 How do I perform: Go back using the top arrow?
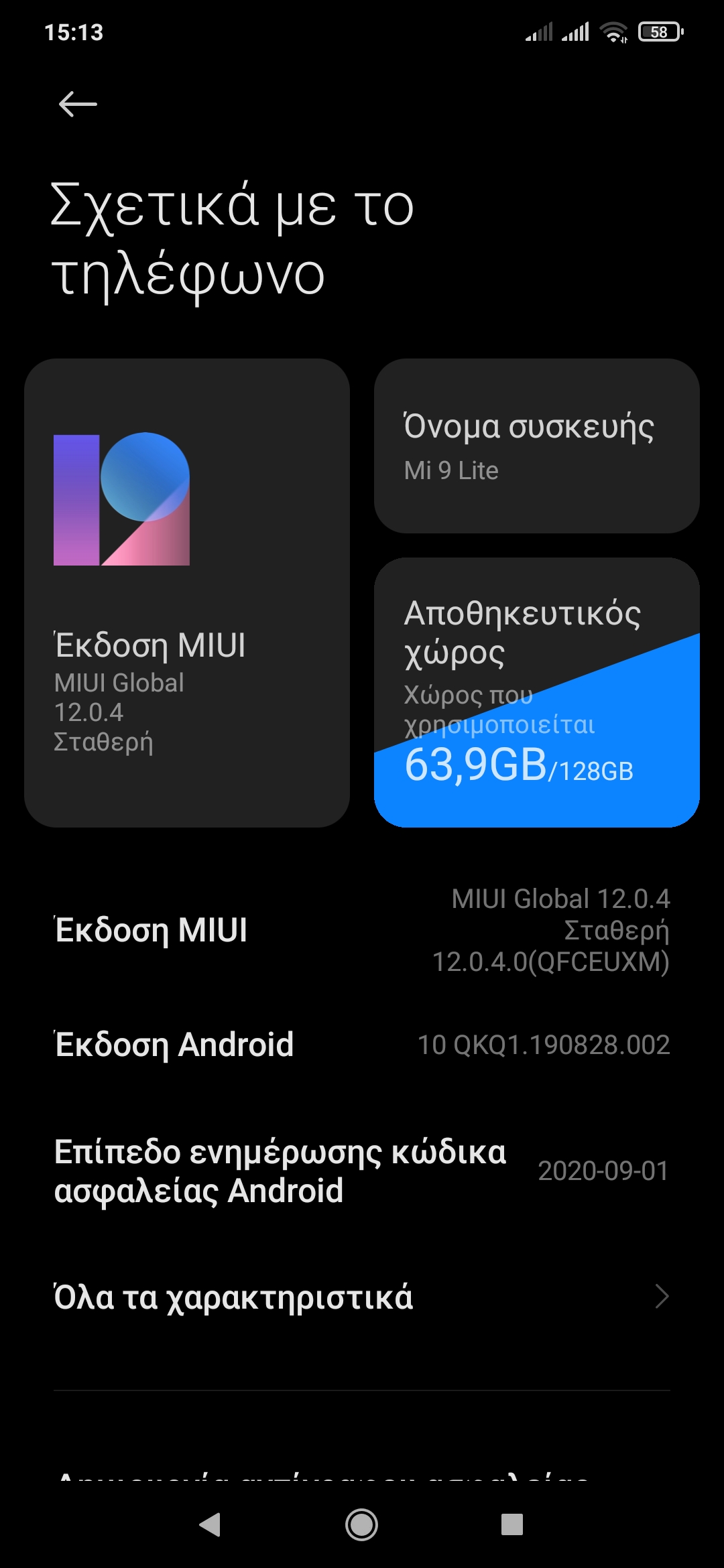[x=78, y=105]
